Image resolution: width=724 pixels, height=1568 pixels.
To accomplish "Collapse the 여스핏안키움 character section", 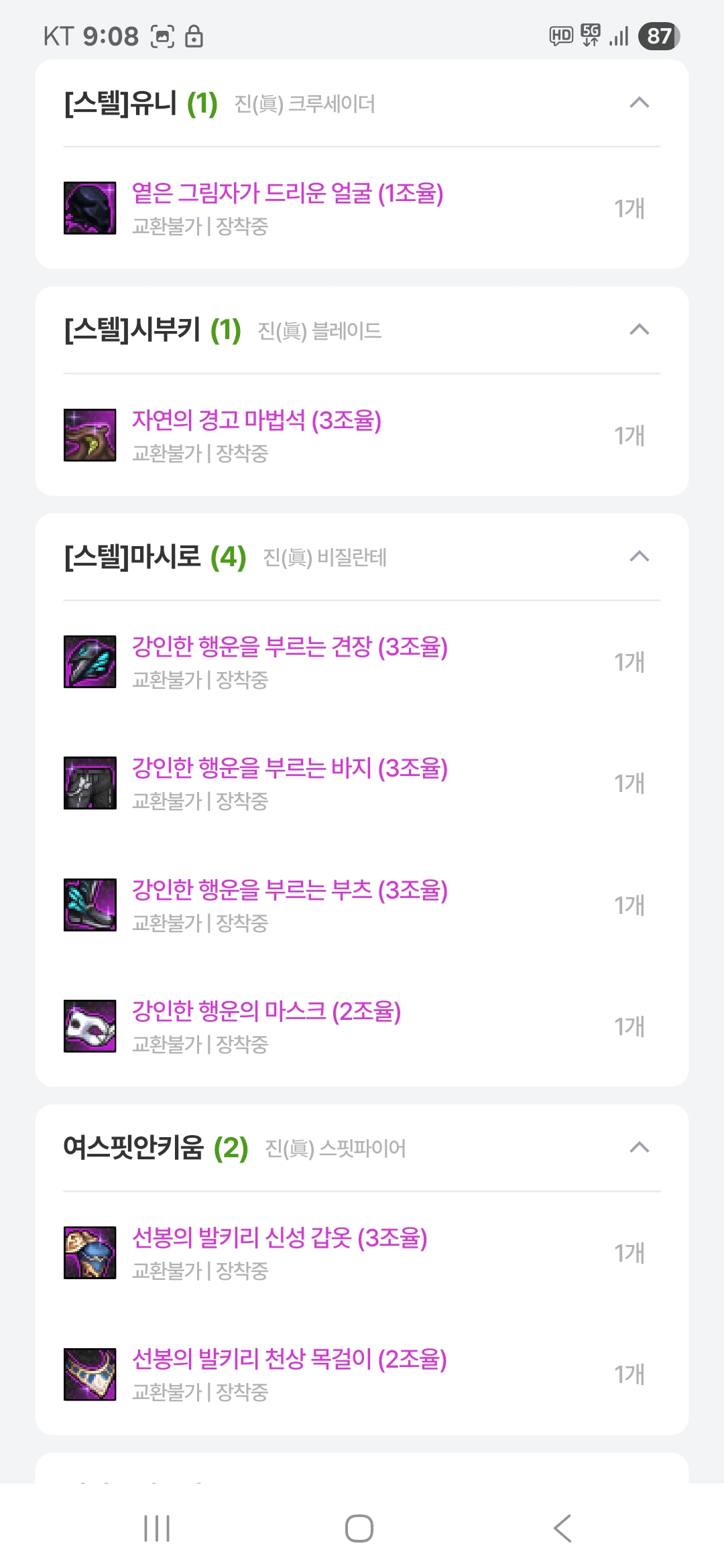I will 640,1147.
